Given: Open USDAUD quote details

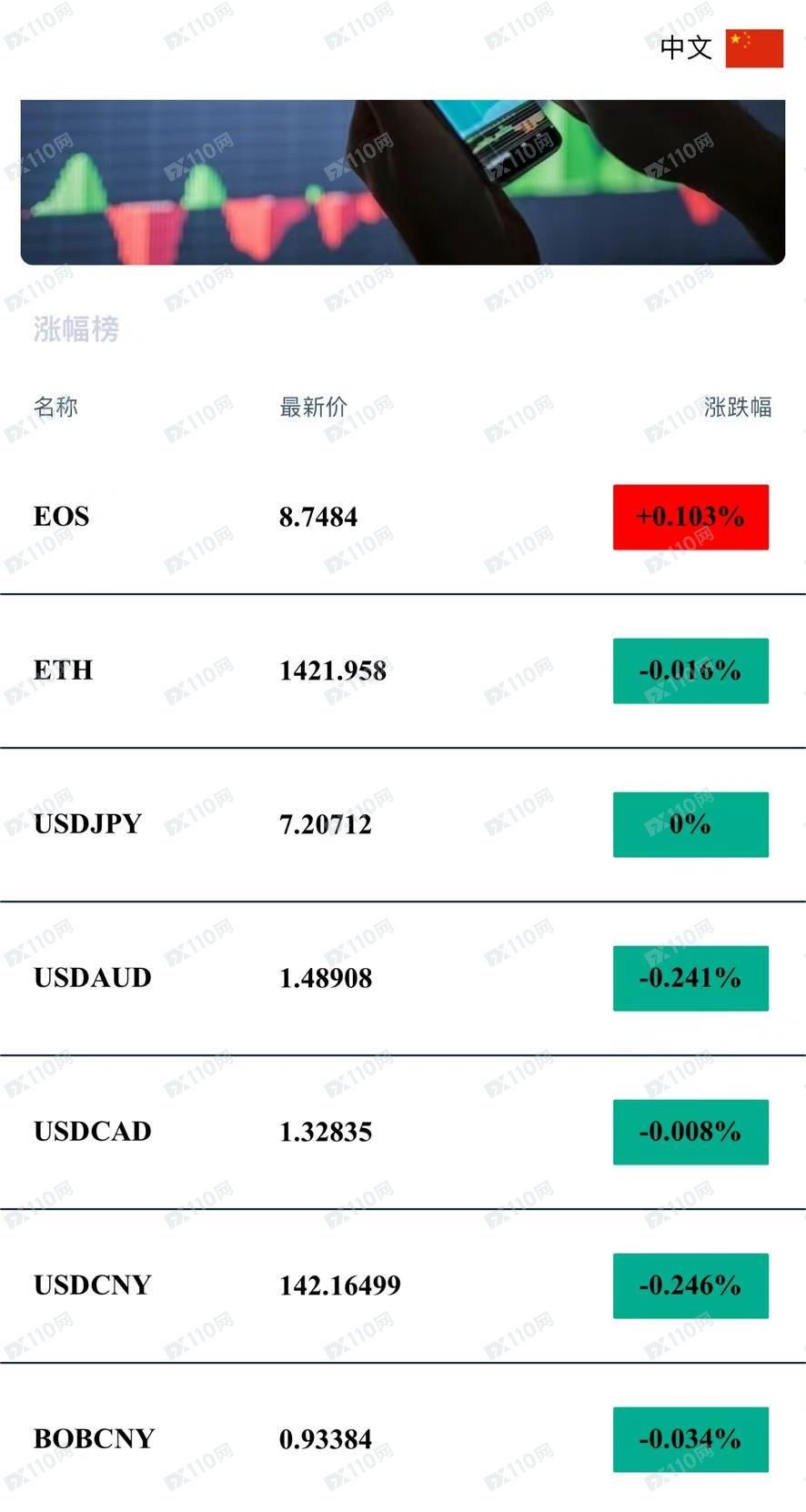Looking at the screenshot, I should click(403, 979).
